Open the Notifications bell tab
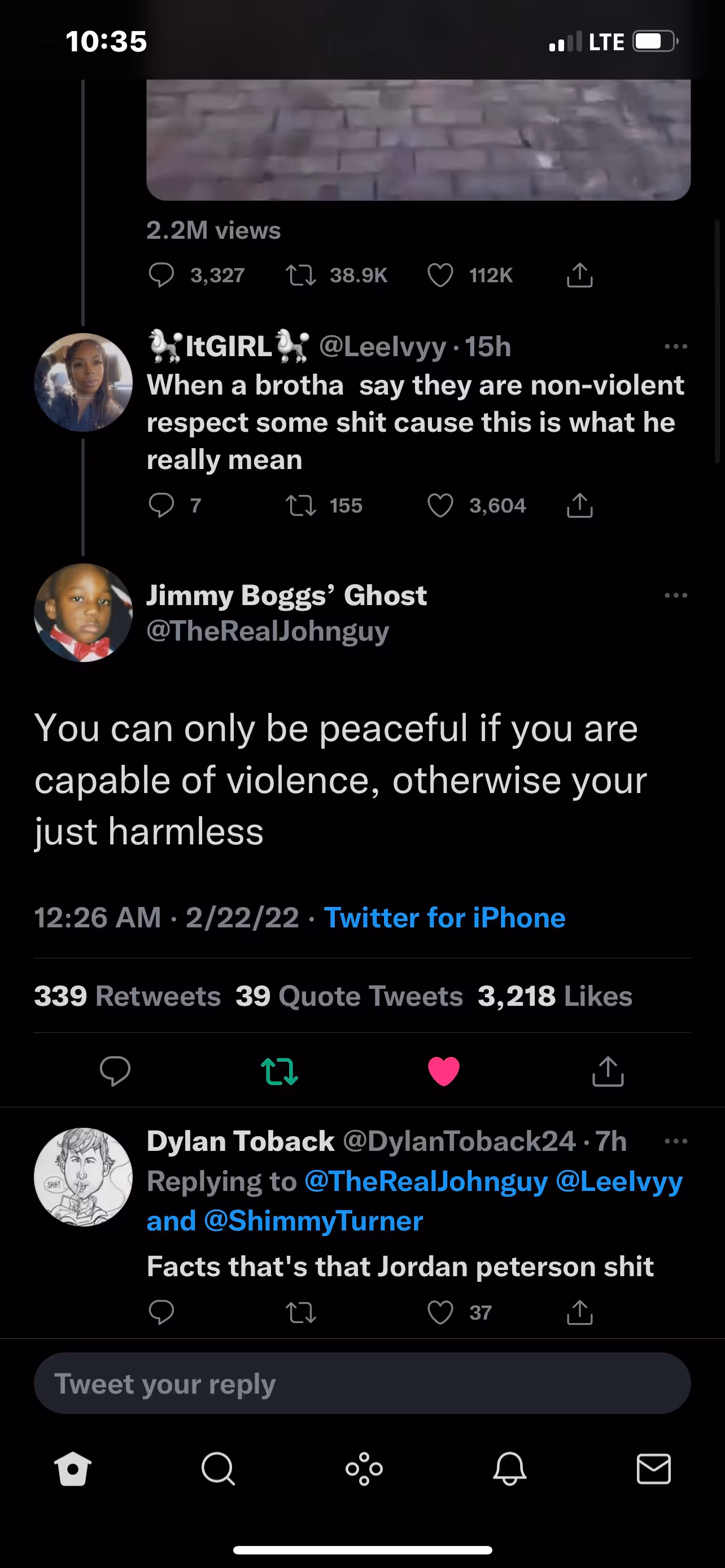The height and width of the screenshot is (1568, 725). point(509,1469)
